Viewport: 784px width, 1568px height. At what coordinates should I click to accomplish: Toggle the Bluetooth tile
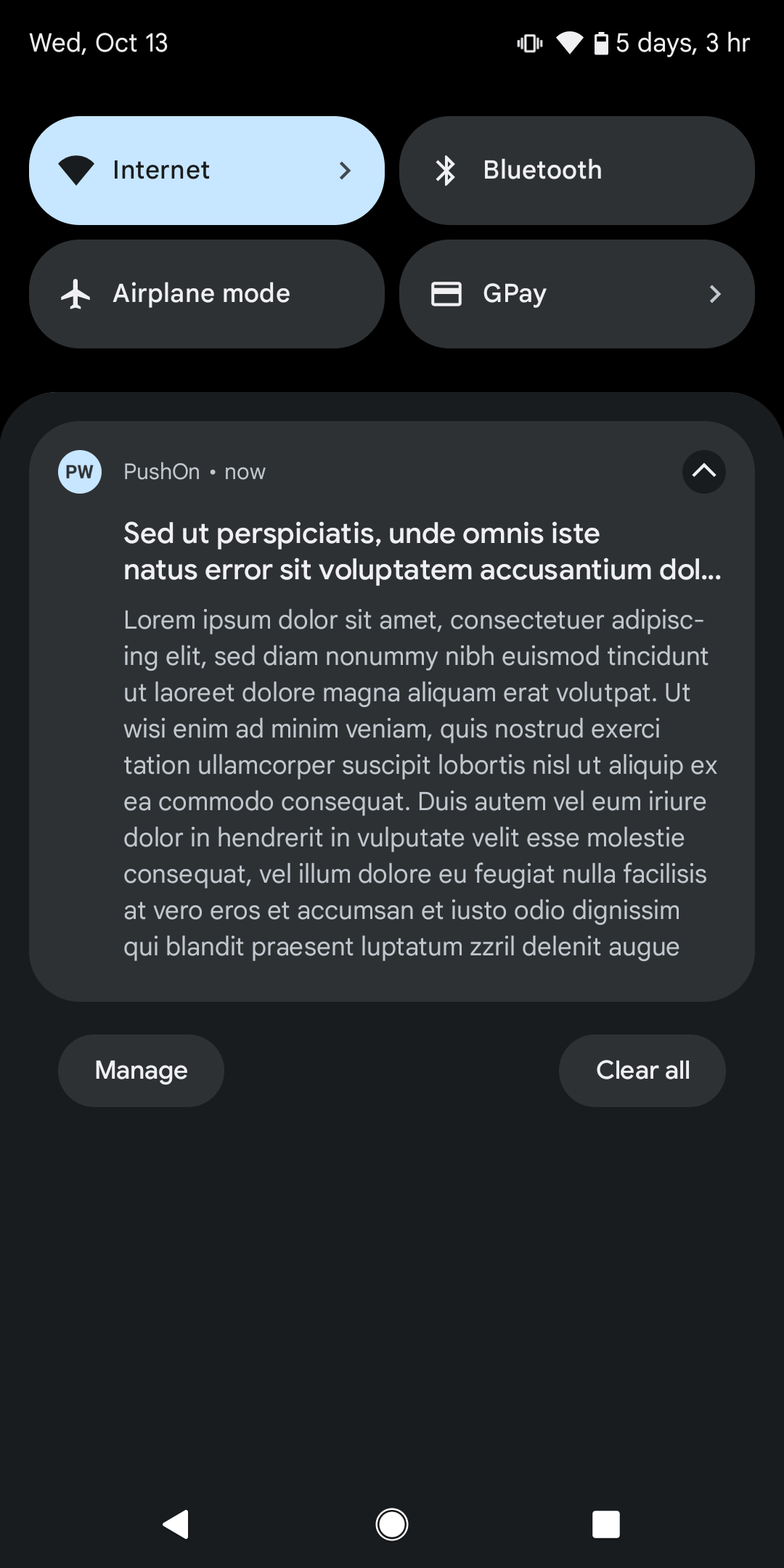577,171
